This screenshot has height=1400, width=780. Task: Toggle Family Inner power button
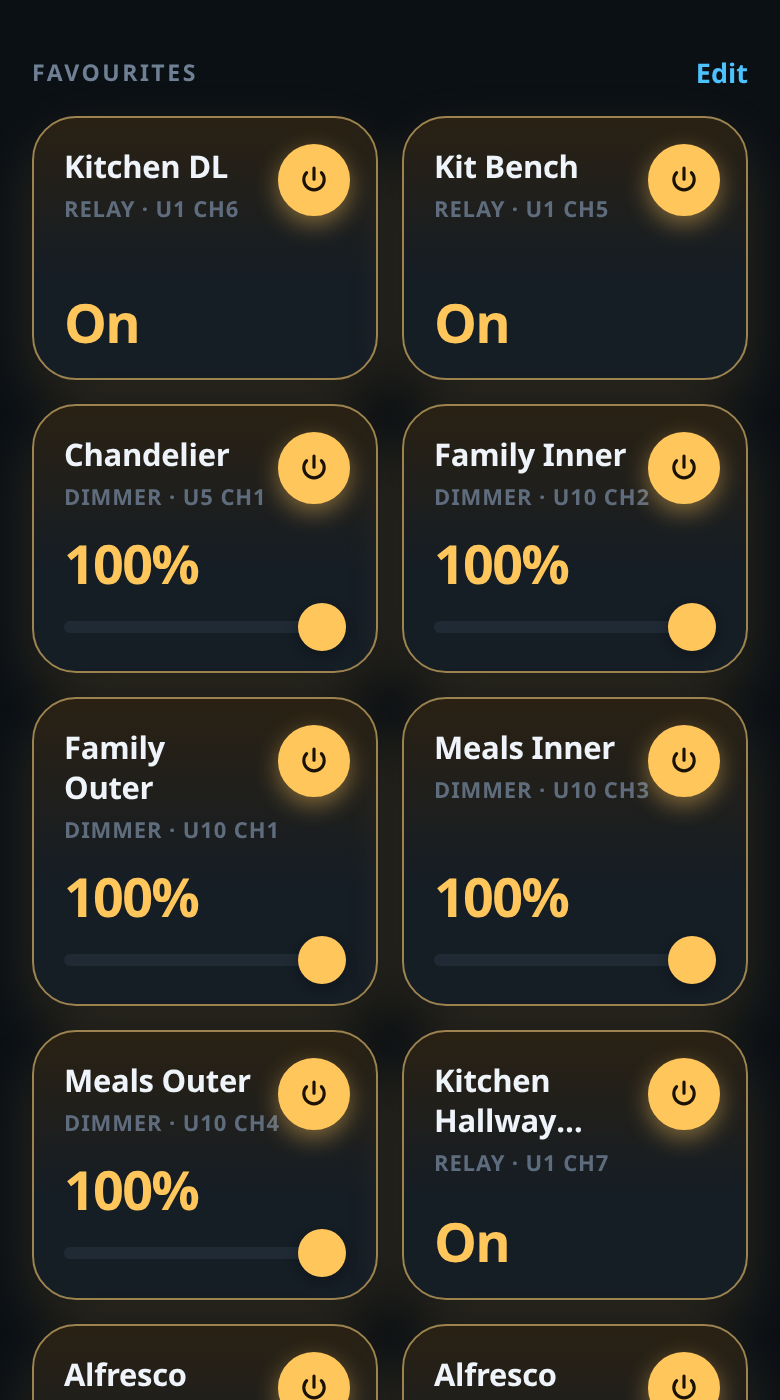pos(684,468)
